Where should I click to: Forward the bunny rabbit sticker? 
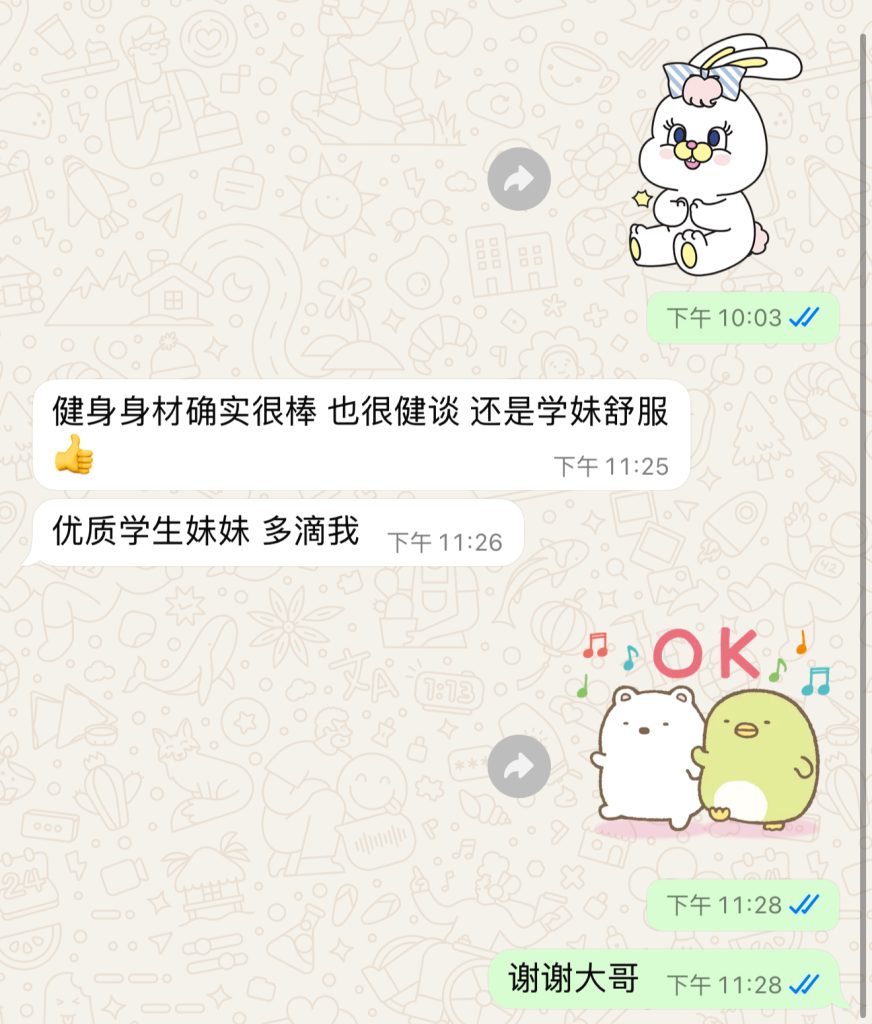click(519, 179)
